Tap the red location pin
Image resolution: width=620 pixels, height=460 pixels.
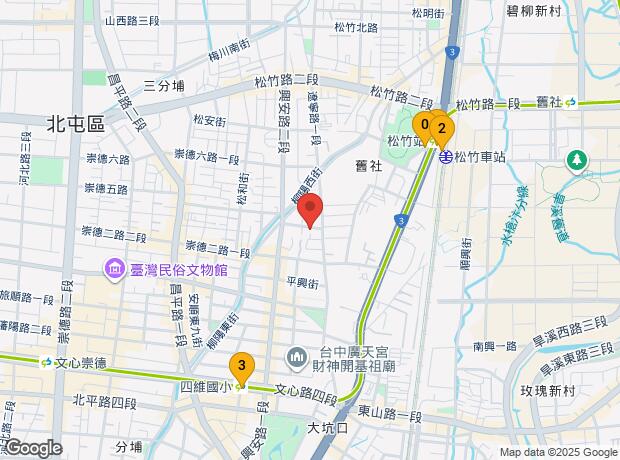coord(311,212)
